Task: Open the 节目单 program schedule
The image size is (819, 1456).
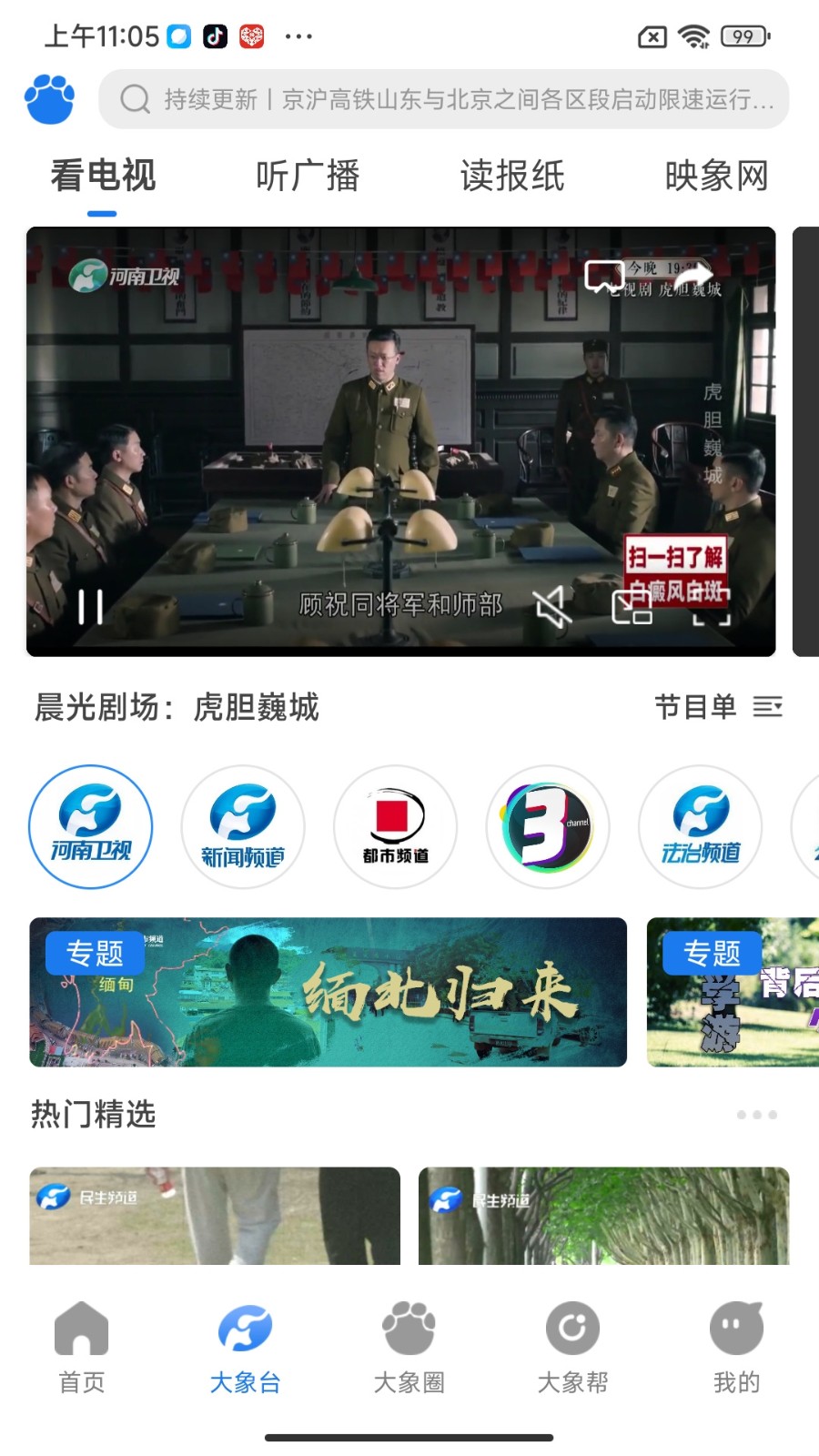Action: coord(718,707)
